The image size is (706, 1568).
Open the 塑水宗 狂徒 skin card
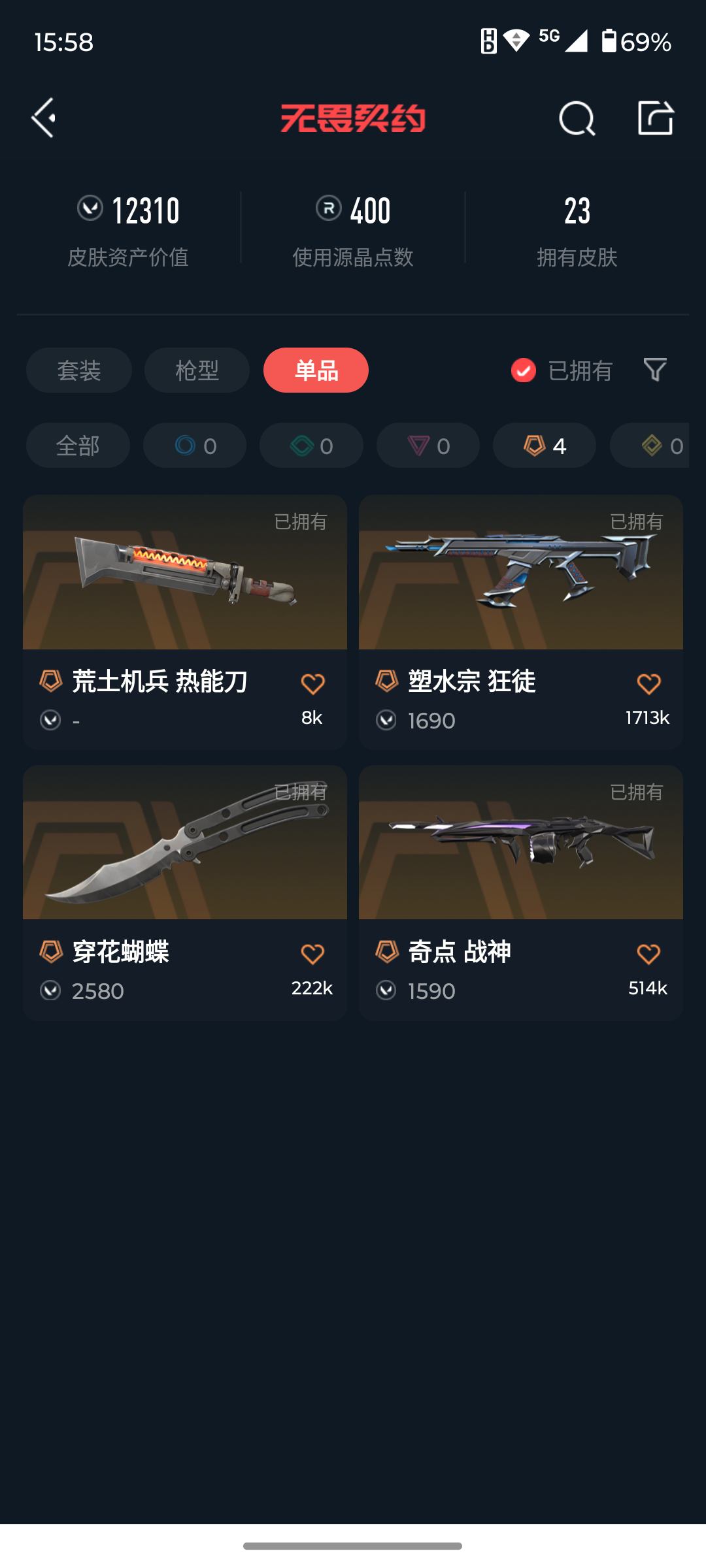point(521,621)
